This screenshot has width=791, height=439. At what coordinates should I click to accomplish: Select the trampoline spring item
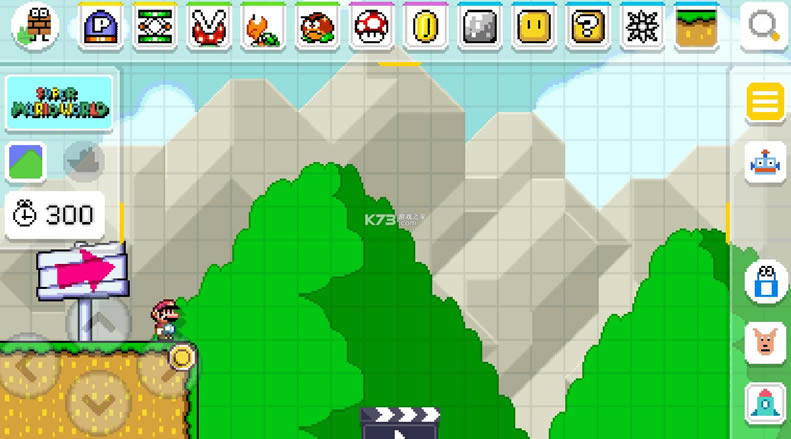[155, 26]
